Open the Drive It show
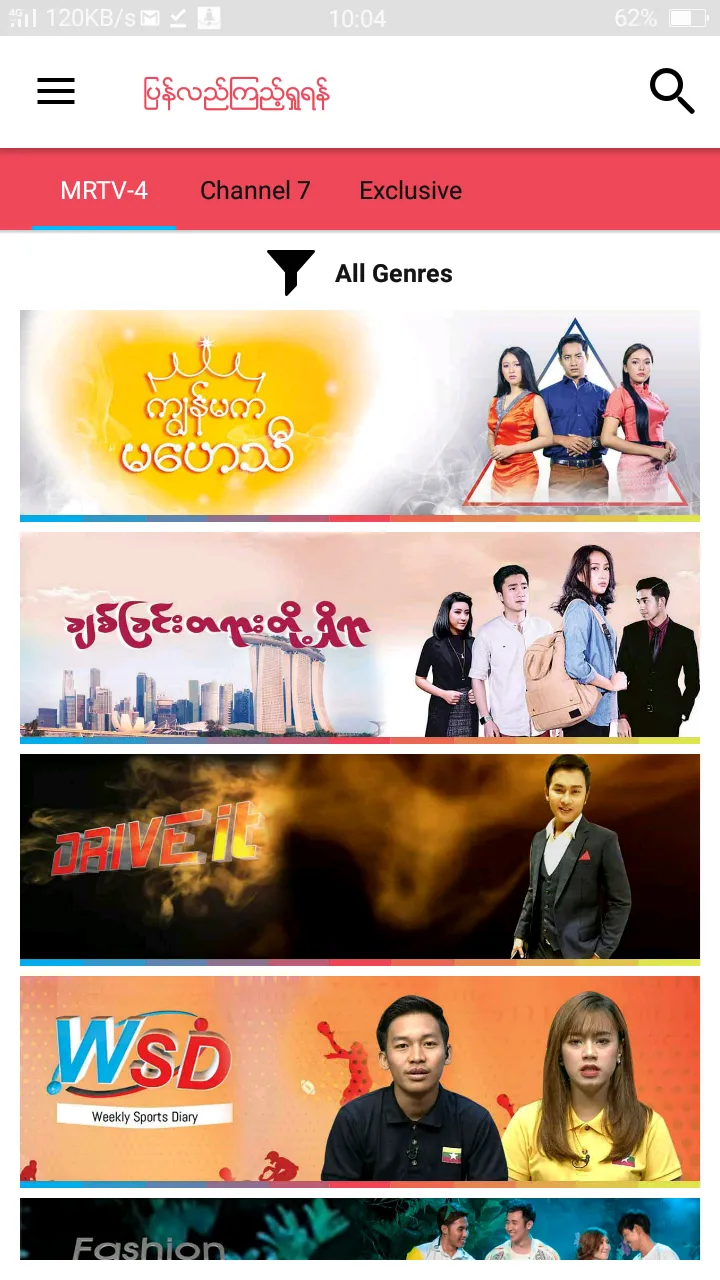The height and width of the screenshot is (1280, 720). tap(360, 858)
